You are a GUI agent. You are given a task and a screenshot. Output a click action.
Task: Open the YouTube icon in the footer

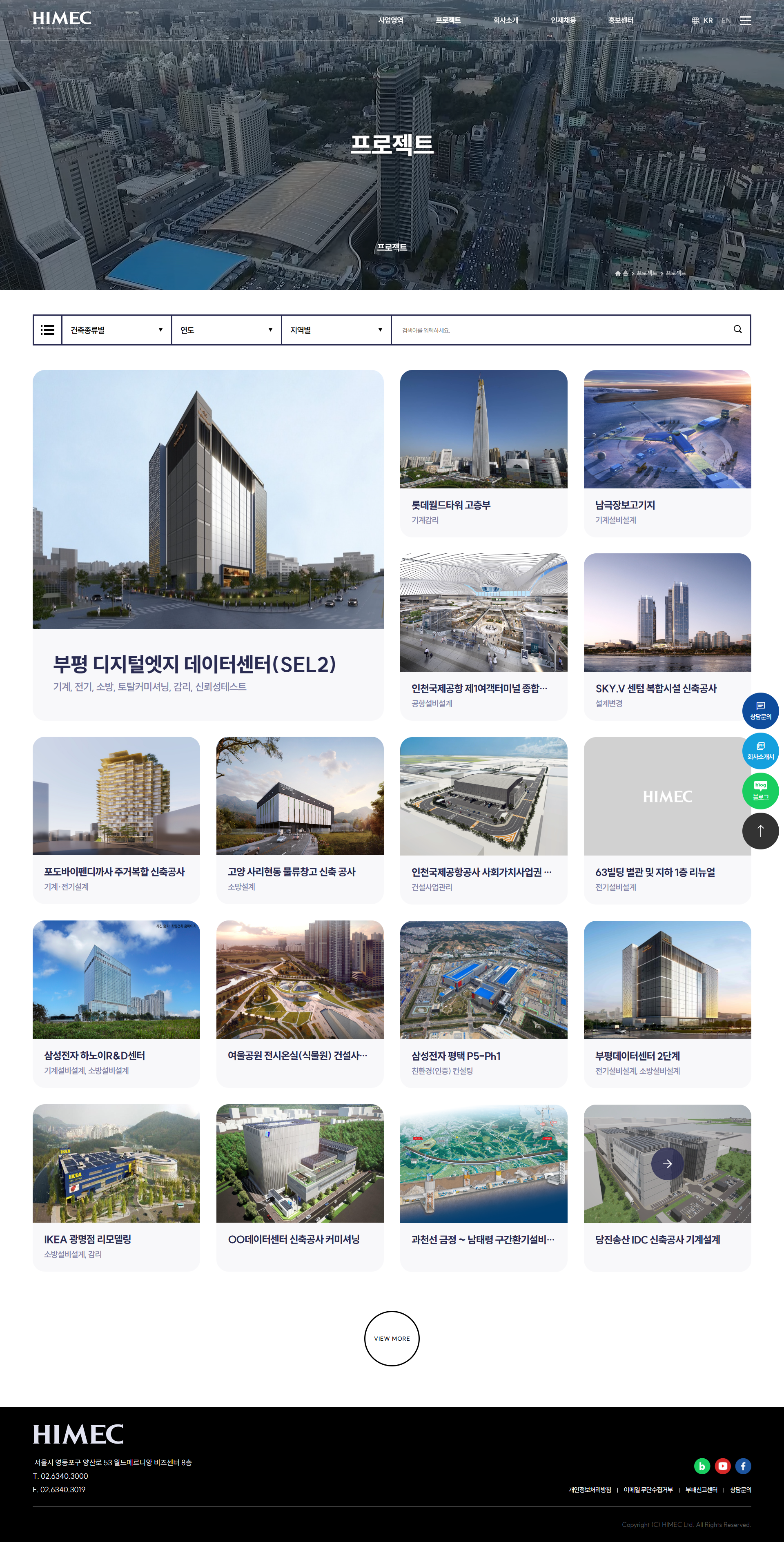[x=722, y=1466]
